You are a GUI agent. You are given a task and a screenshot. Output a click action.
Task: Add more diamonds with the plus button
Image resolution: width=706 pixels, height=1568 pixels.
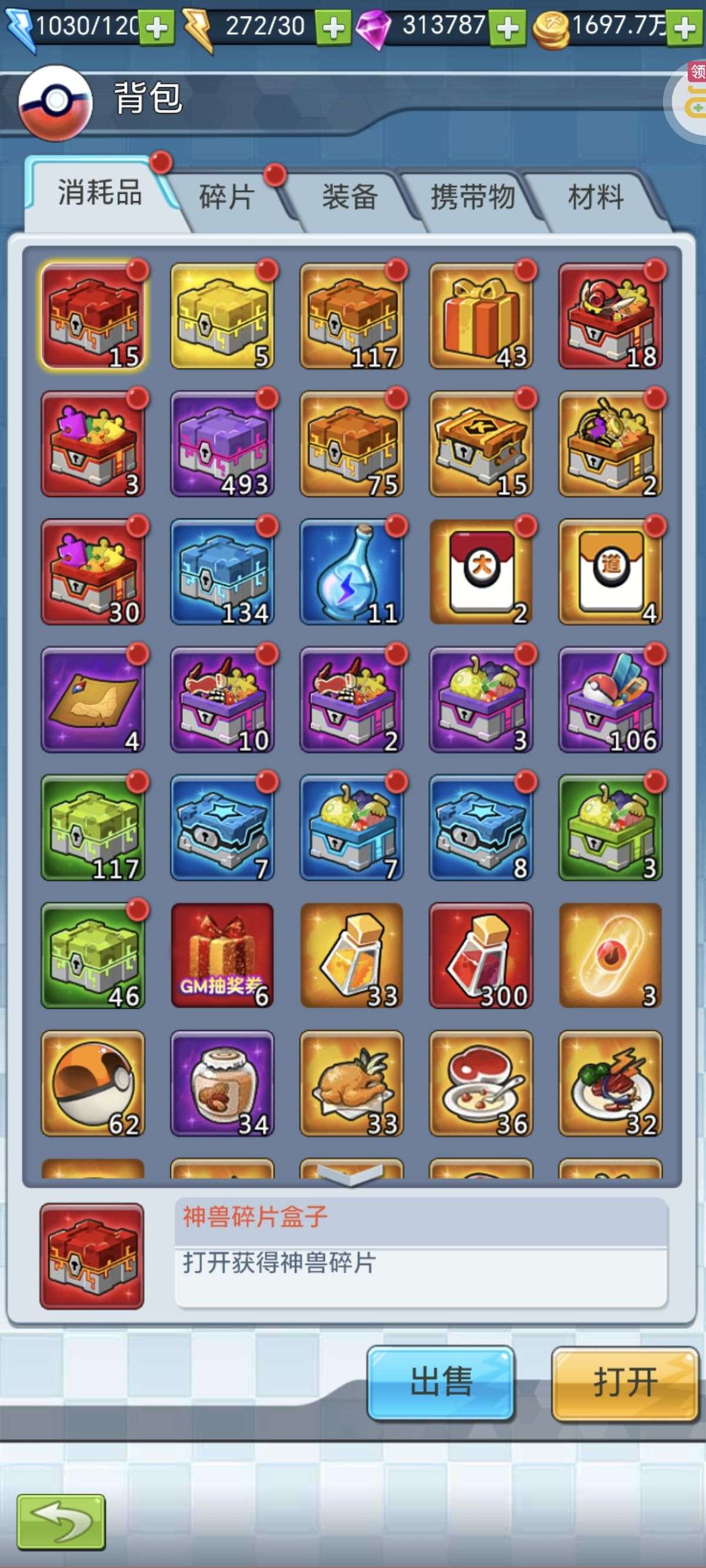point(508,28)
